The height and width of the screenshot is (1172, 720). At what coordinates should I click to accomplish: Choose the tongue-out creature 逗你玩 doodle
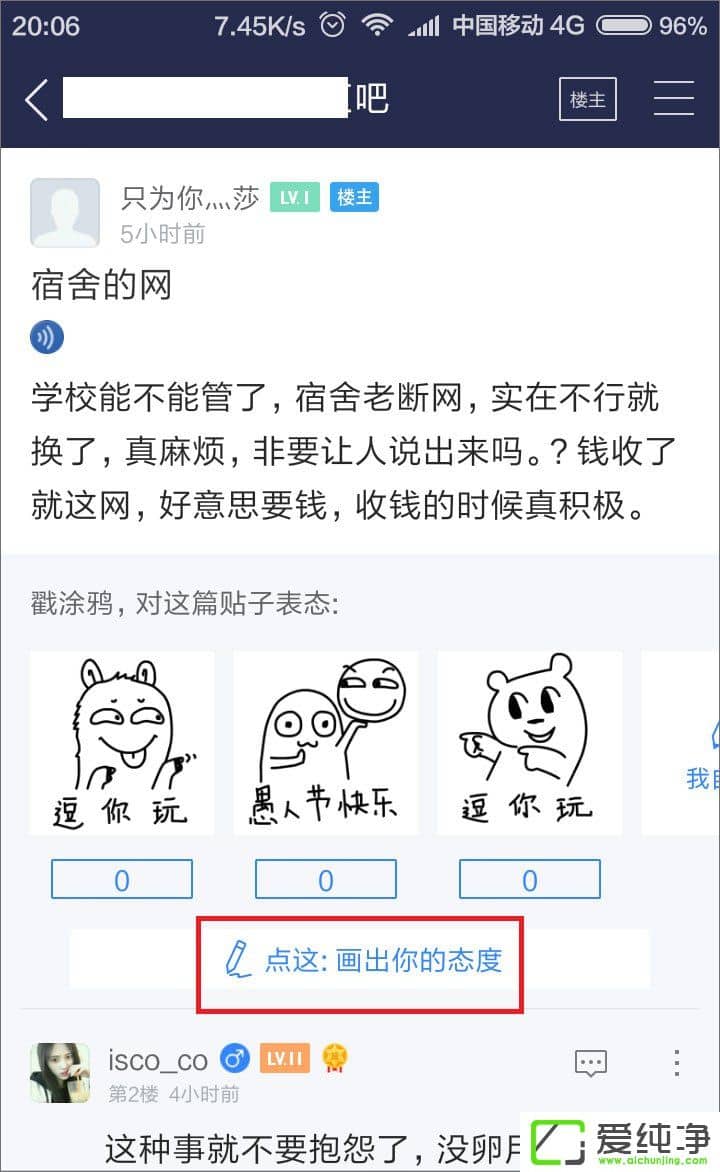[122, 742]
